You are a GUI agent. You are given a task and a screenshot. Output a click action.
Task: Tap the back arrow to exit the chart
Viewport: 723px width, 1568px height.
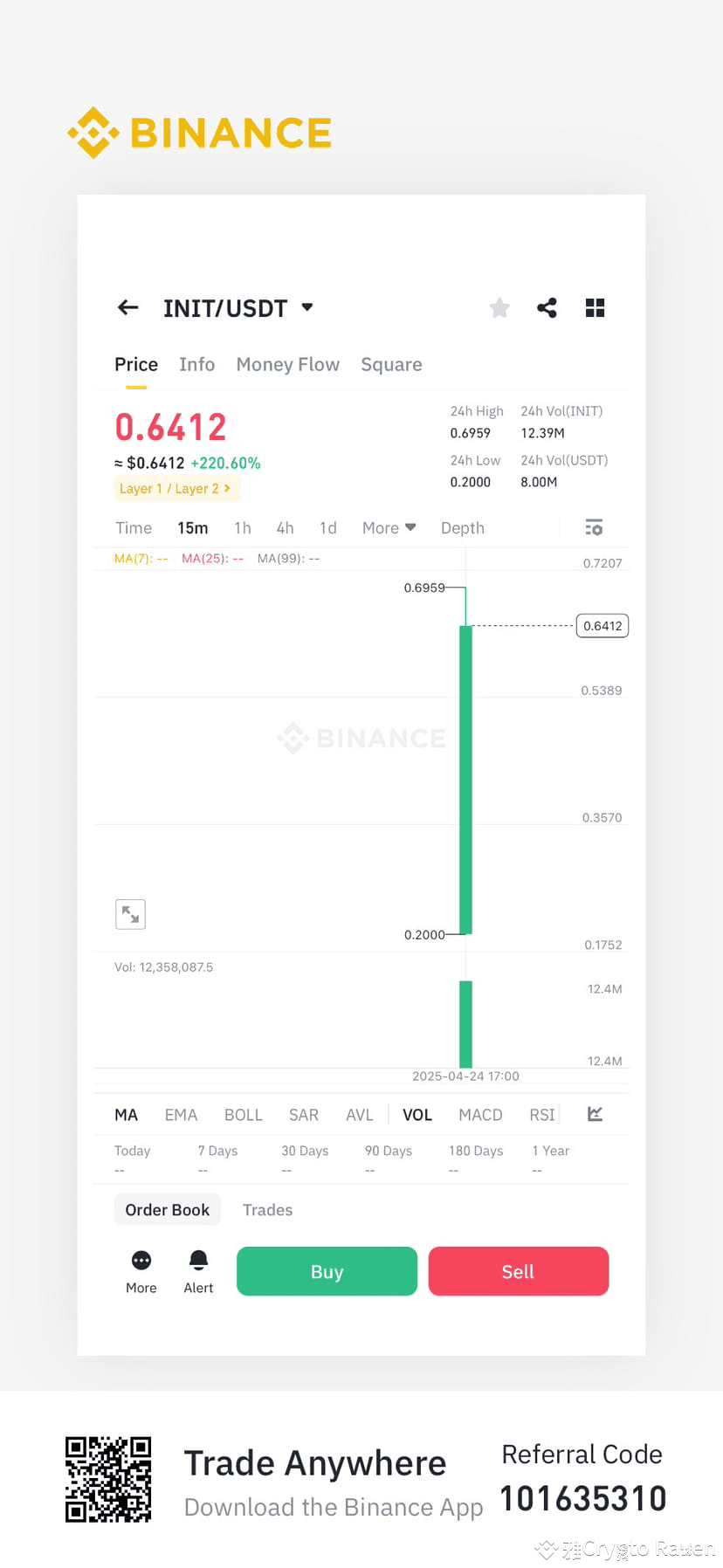pyautogui.click(x=127, y=307)
